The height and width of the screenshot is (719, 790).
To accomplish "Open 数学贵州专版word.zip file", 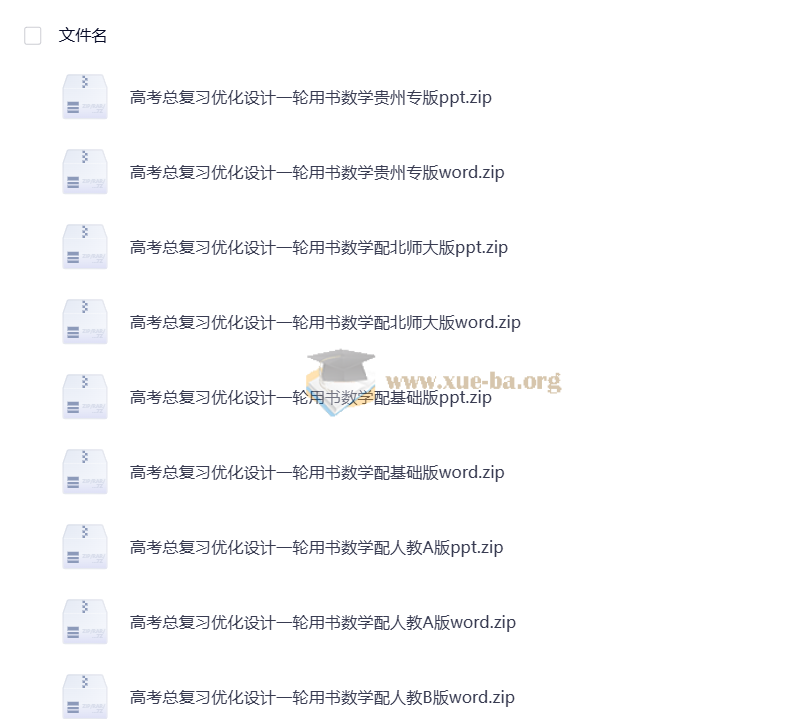I will tap(317, 173).
